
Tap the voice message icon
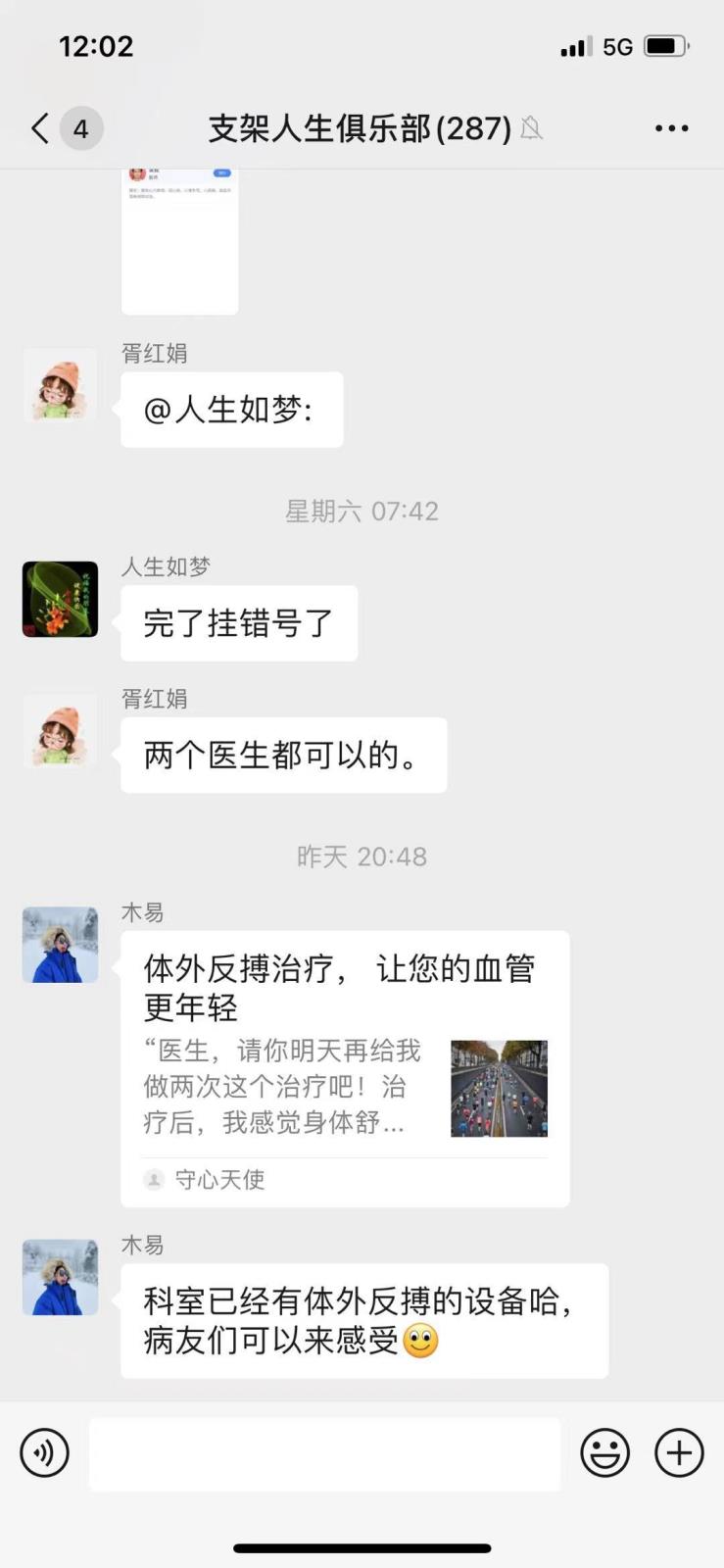(x=43, y=1453)
